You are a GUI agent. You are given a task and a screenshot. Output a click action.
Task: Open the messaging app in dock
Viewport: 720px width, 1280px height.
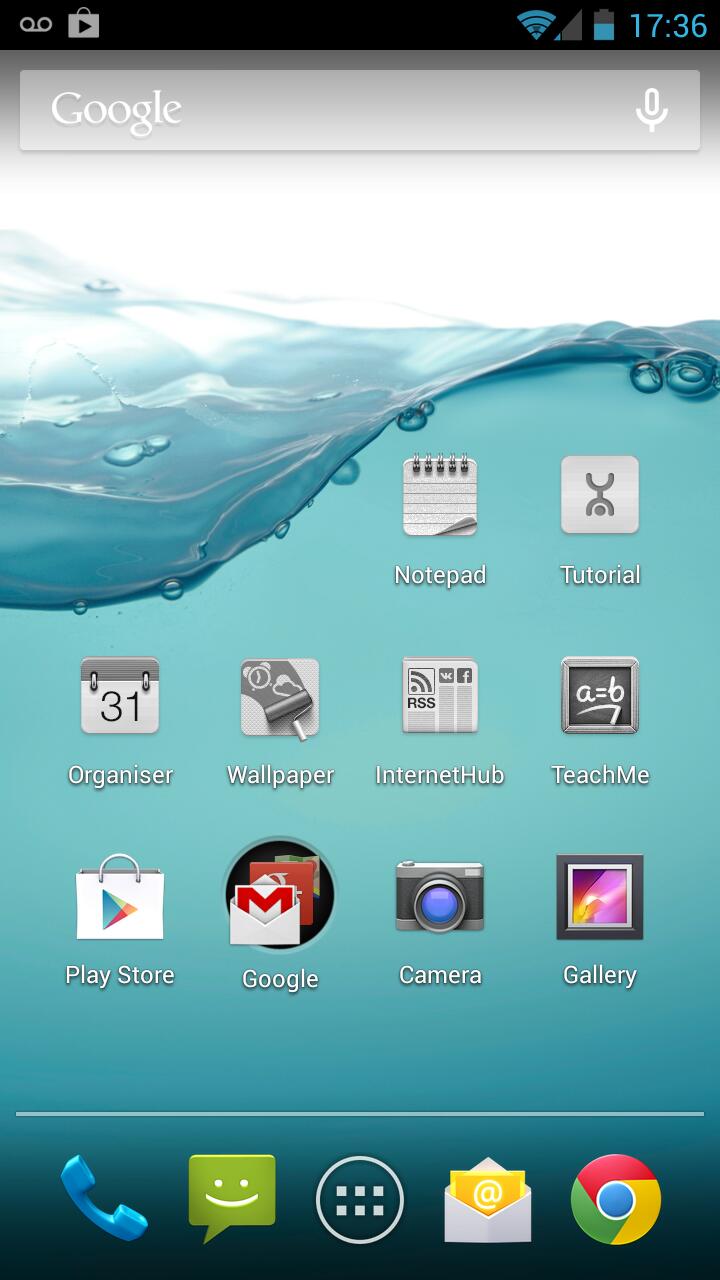pos(232,1199)
